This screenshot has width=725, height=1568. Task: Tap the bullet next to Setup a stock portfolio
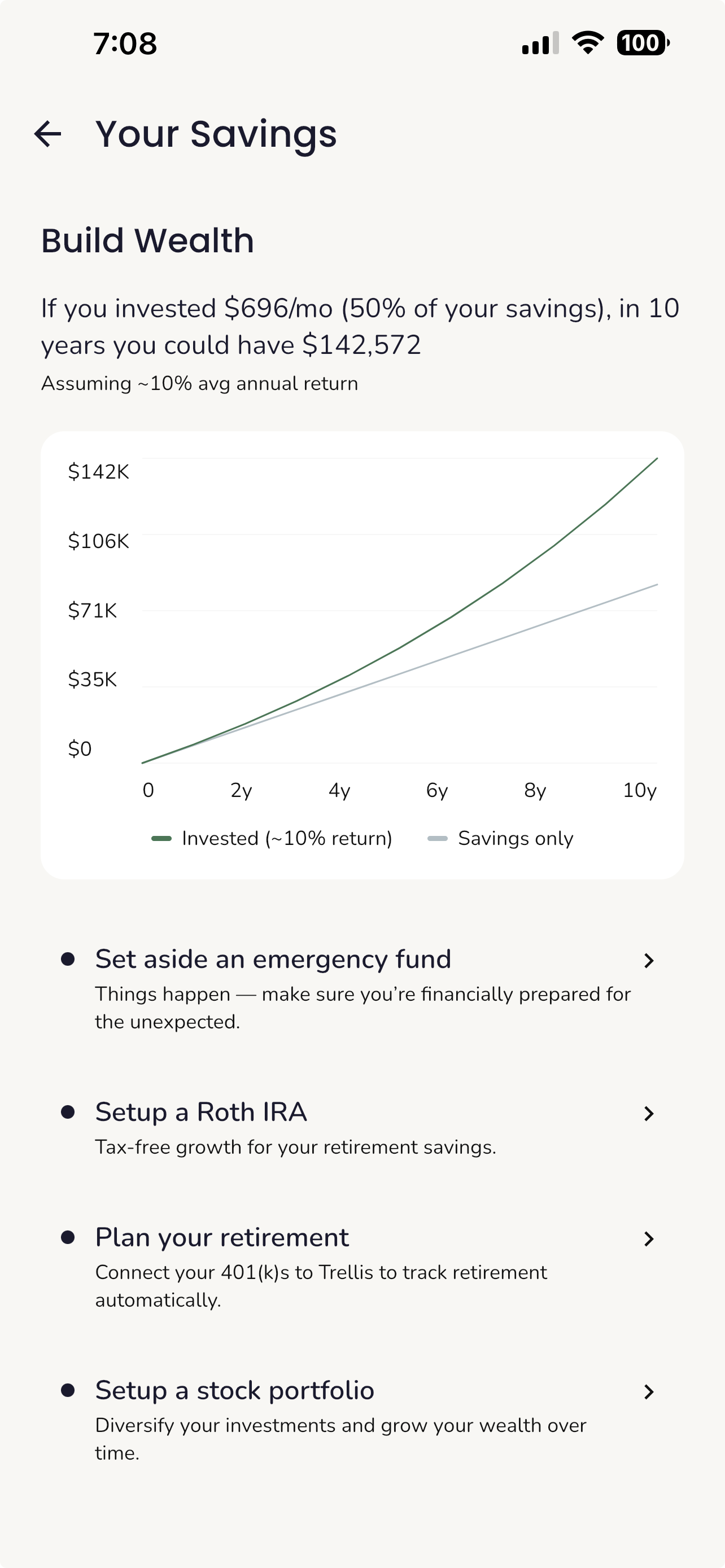pos(69,1390)
